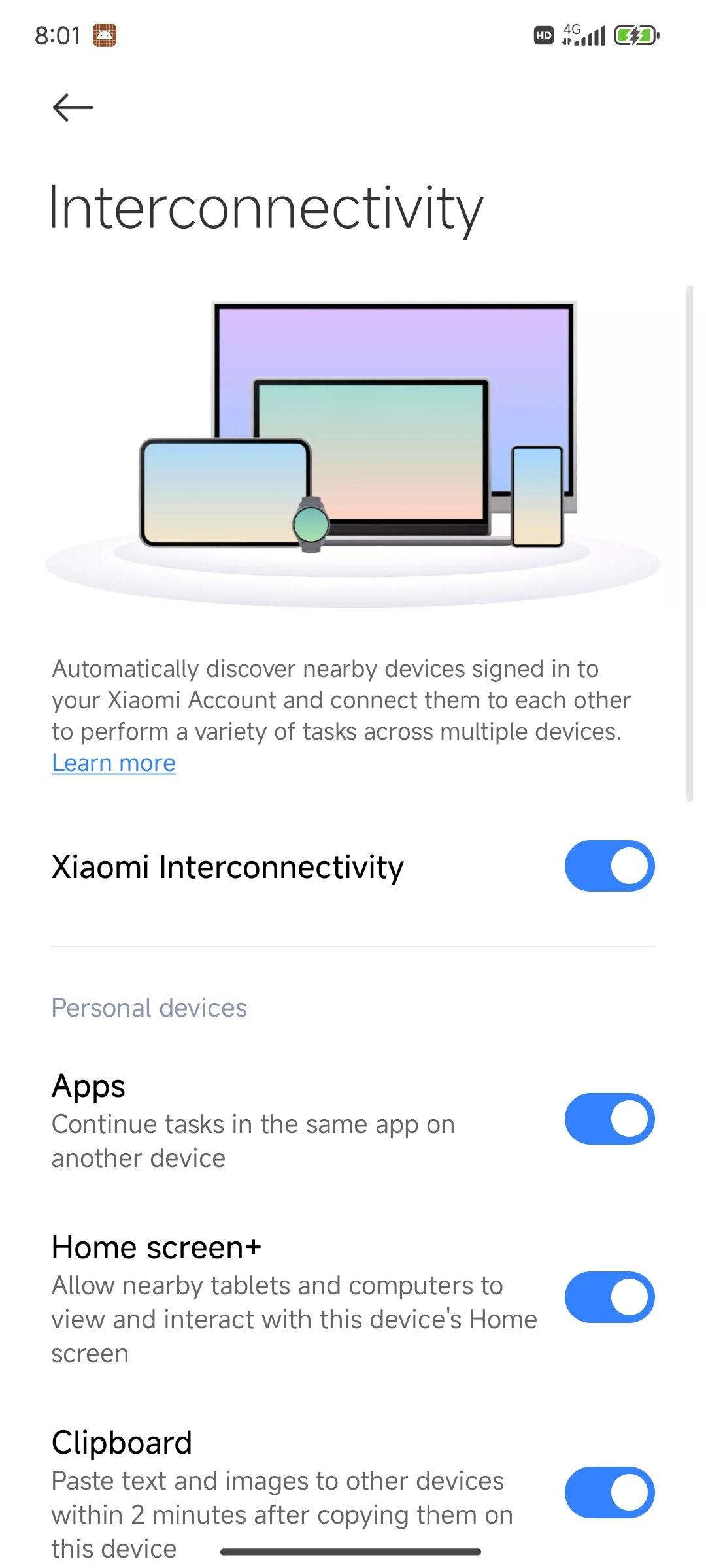
Task: Switch off Home screen+ sharing
Action: [609, 1297]
